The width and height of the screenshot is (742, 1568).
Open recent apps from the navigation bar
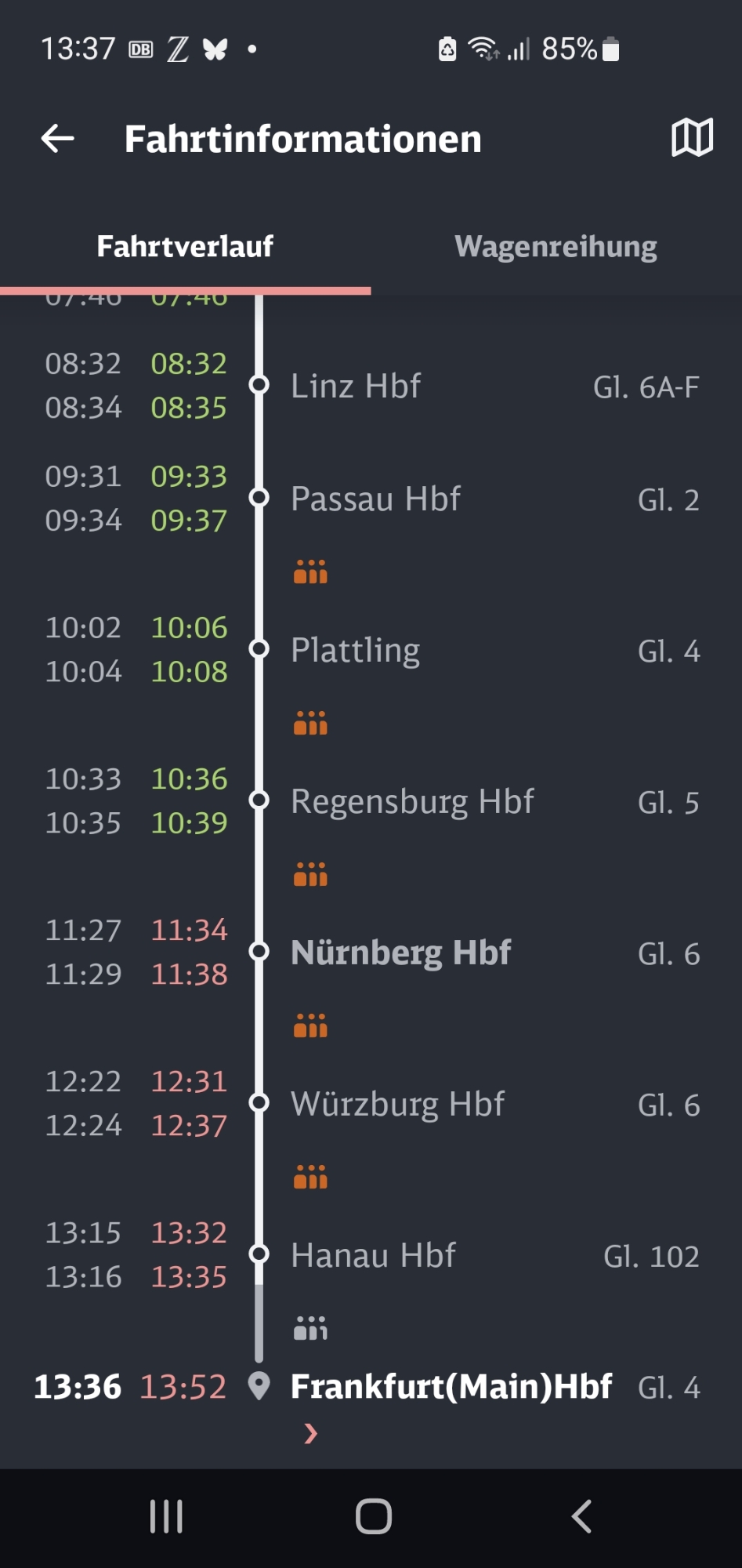click(x=166, y=1516)
